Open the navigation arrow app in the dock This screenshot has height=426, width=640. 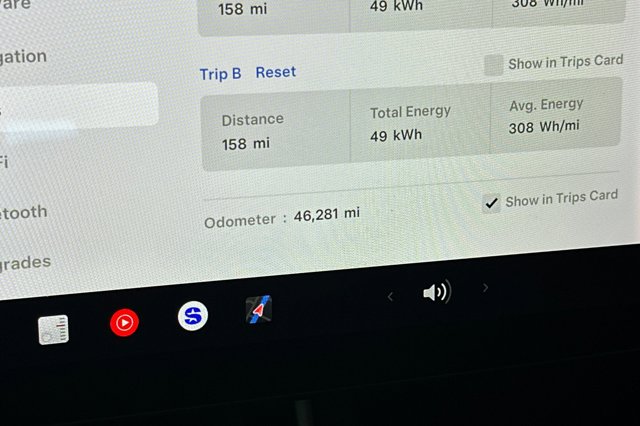[x=260, y=311]
